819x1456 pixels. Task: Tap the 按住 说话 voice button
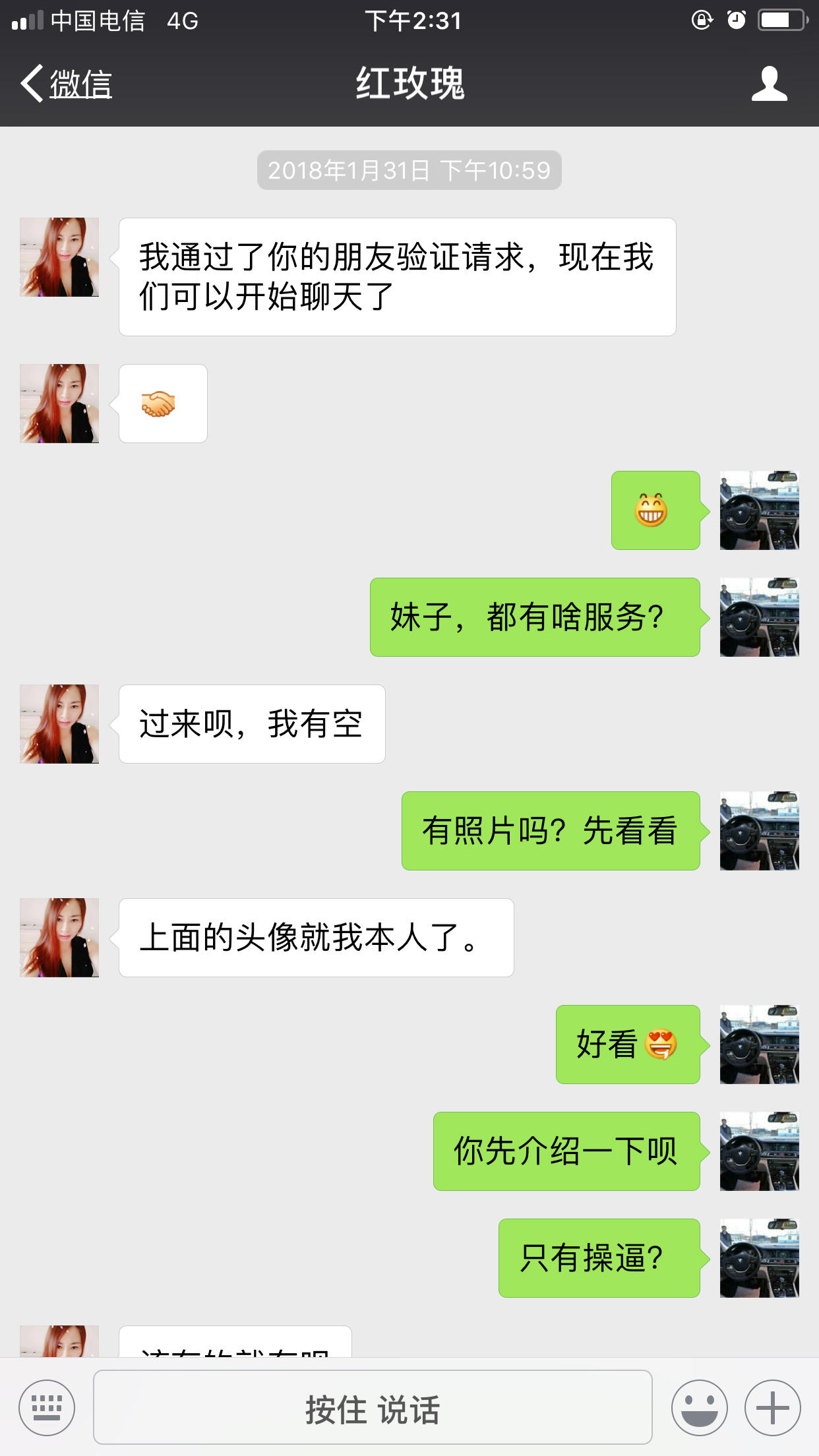[x=373, y=1408]
